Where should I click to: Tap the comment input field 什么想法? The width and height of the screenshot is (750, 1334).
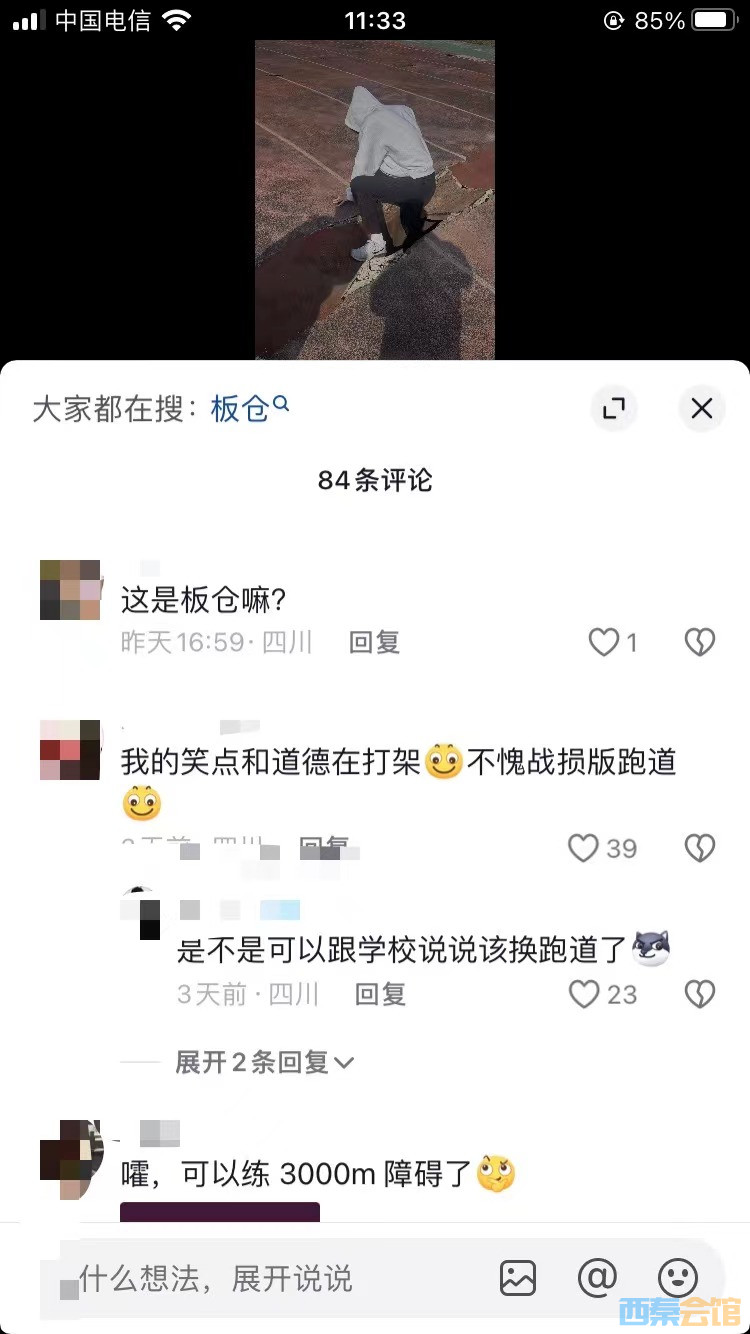point(270,1278)
